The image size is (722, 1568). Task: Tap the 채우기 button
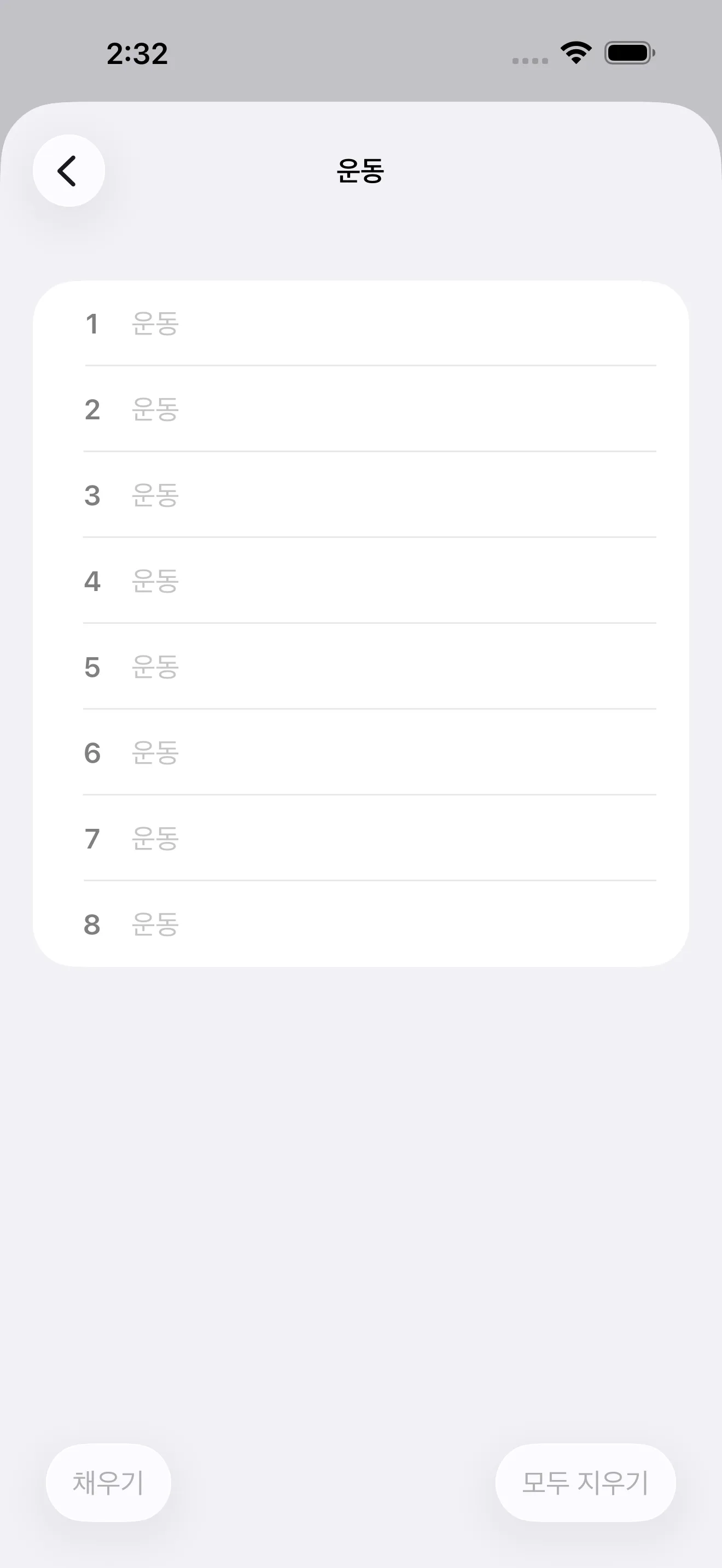coord(108,1482)
